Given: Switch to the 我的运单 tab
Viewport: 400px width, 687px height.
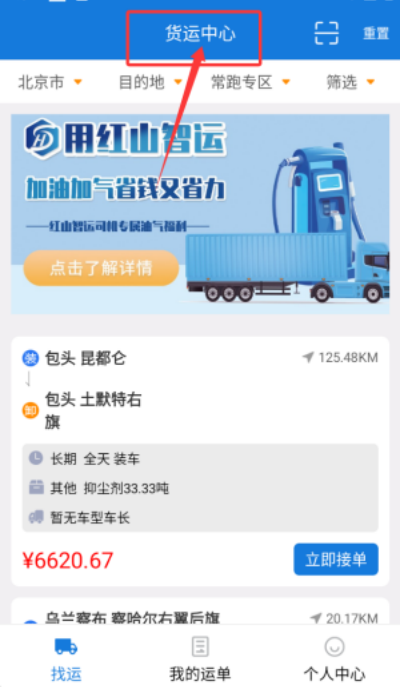Looking at the screenshot, I should (200, 659).
